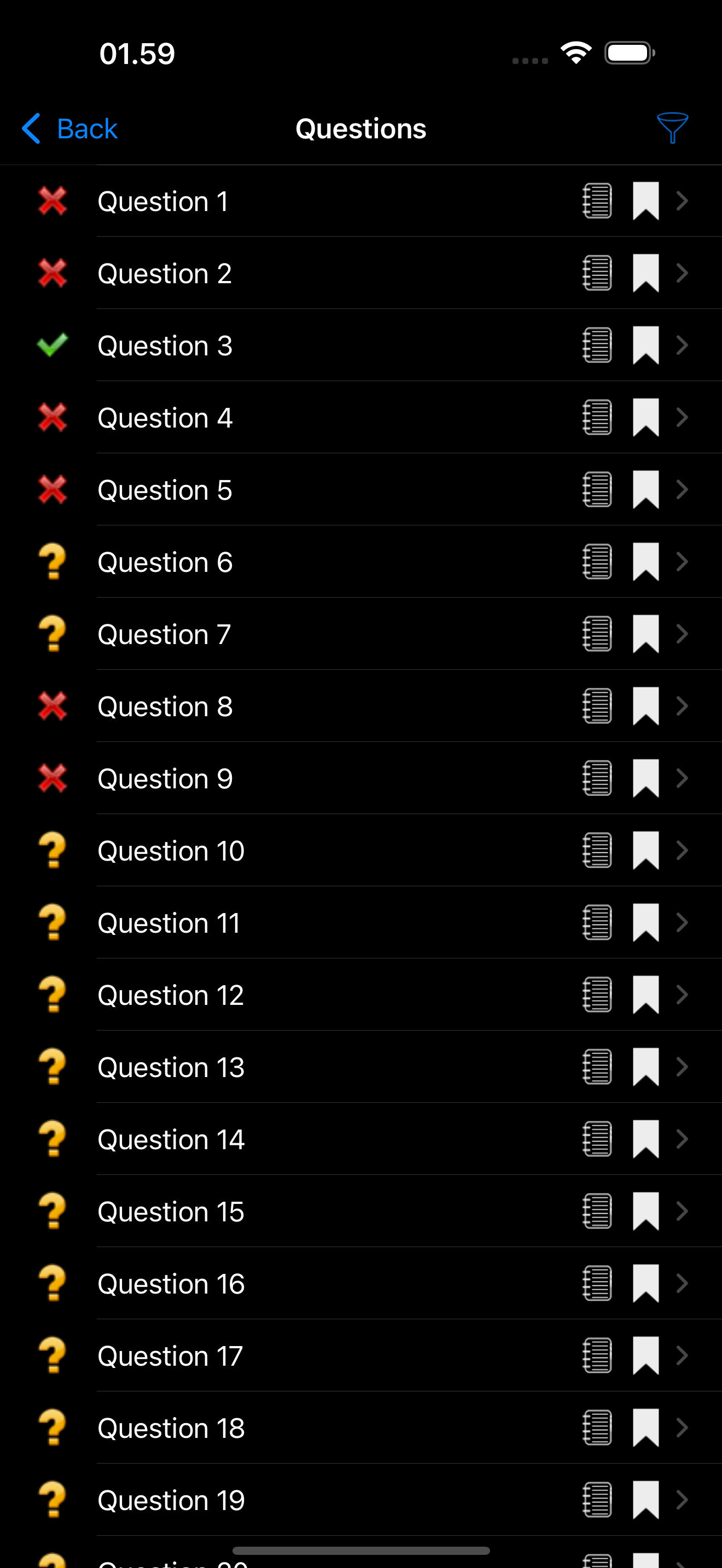
Task: Bookmark Question 12
Action: pos(646,994)
